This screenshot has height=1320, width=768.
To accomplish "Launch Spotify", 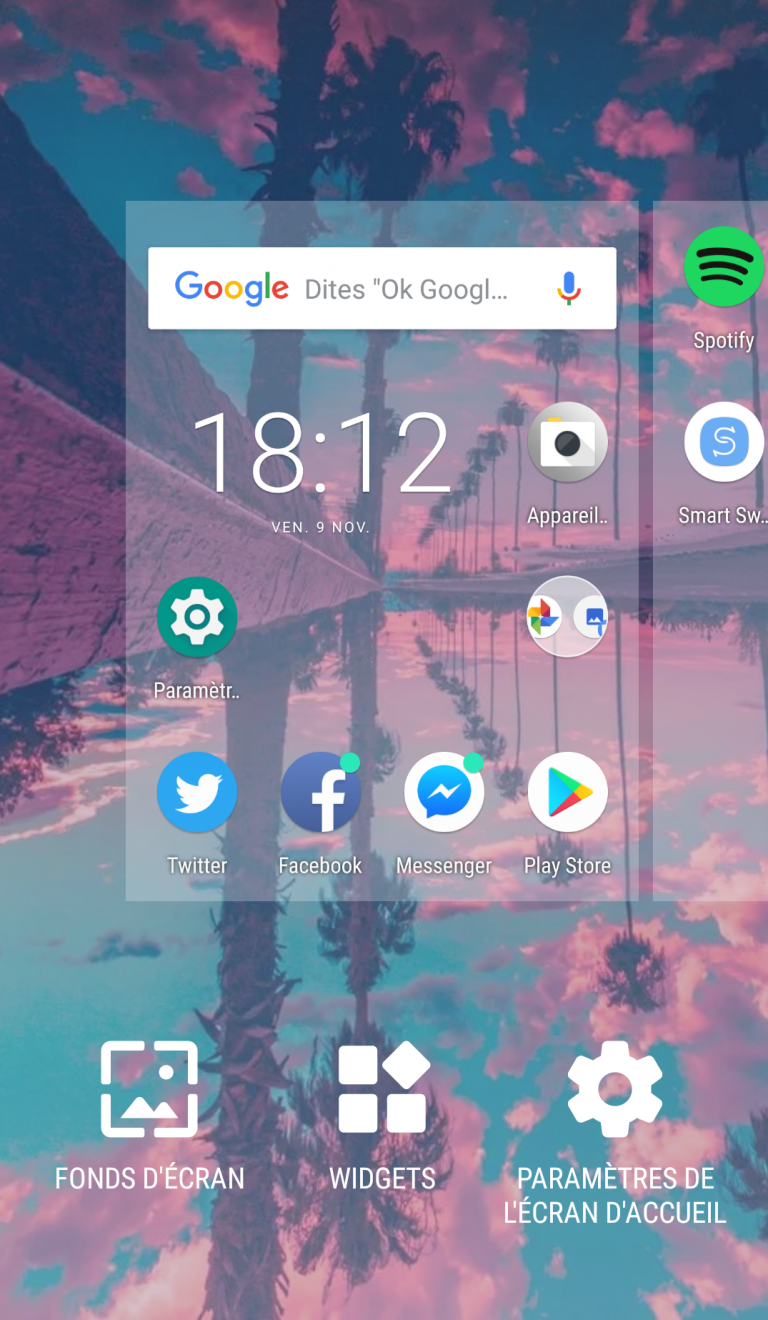I will tap(724, 267).
